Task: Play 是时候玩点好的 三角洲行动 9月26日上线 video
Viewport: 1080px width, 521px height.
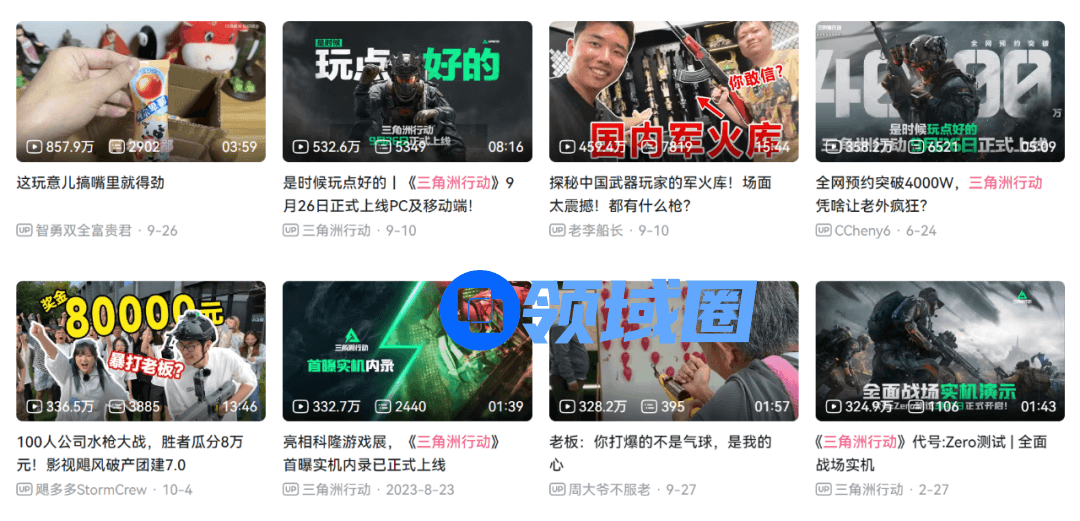Action: click(x=407, y=91)
